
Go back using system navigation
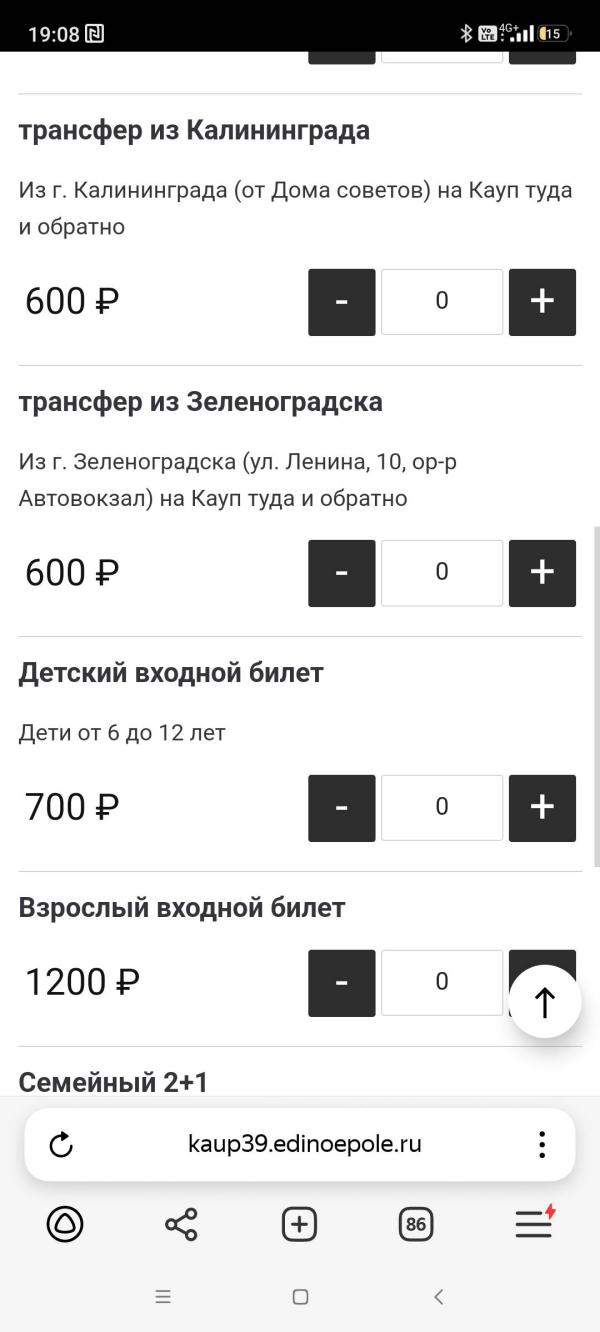438,1297
